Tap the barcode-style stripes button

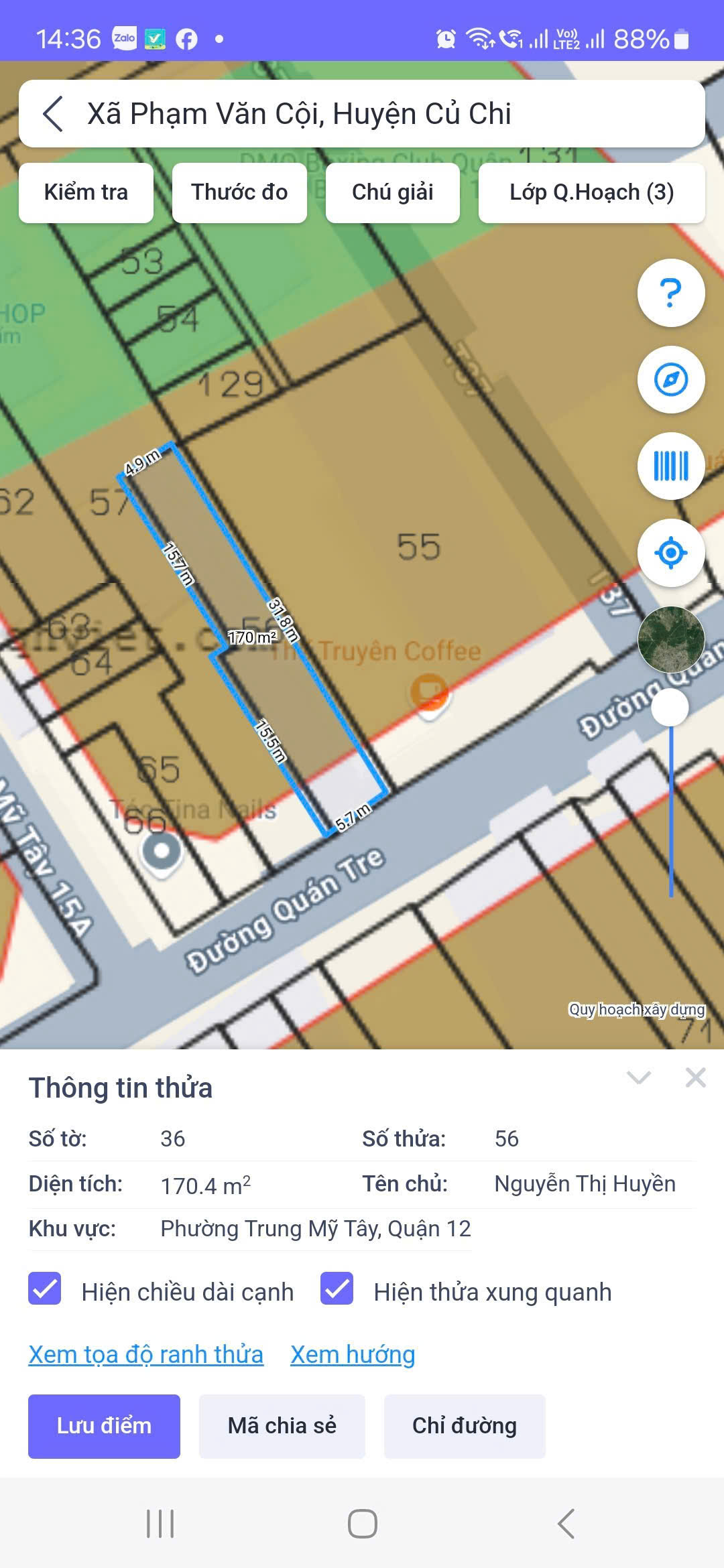click(670, 466)
